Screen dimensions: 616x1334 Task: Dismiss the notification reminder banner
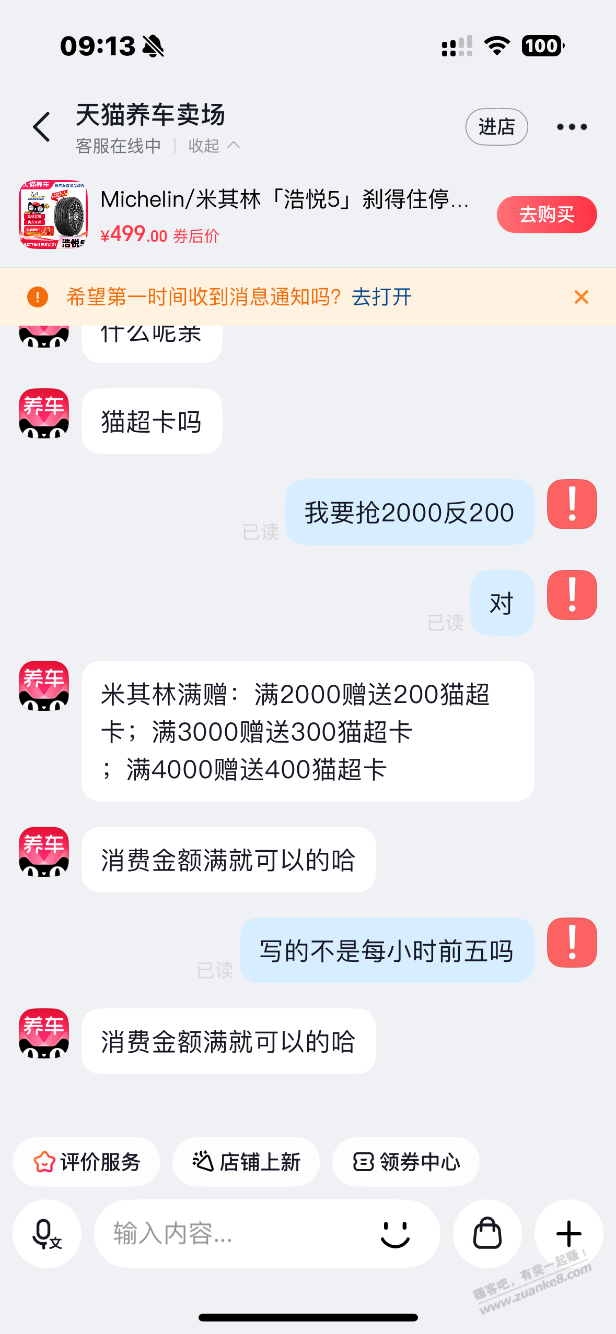click(x=581, y=297)
